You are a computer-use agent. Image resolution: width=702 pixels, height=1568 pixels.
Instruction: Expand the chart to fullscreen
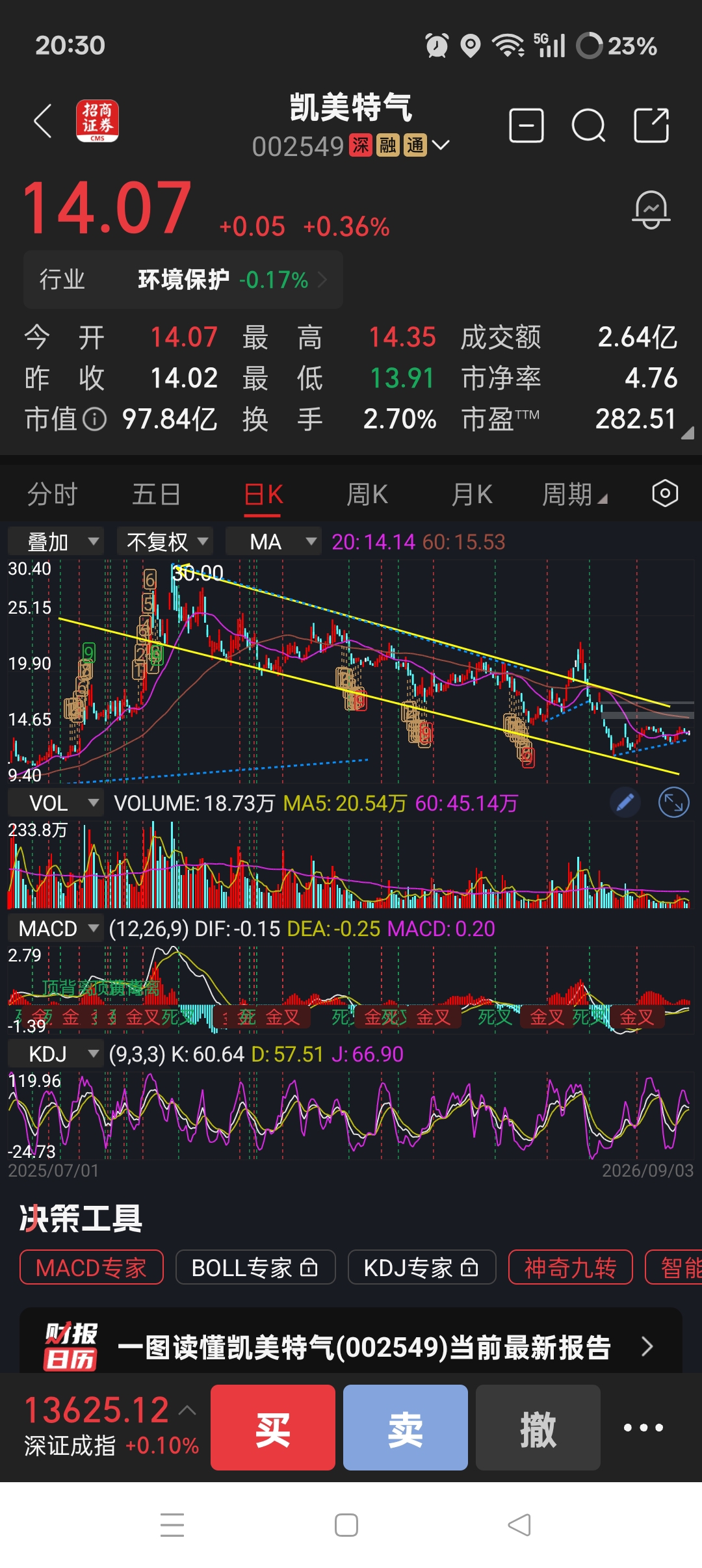click(673, 803)
